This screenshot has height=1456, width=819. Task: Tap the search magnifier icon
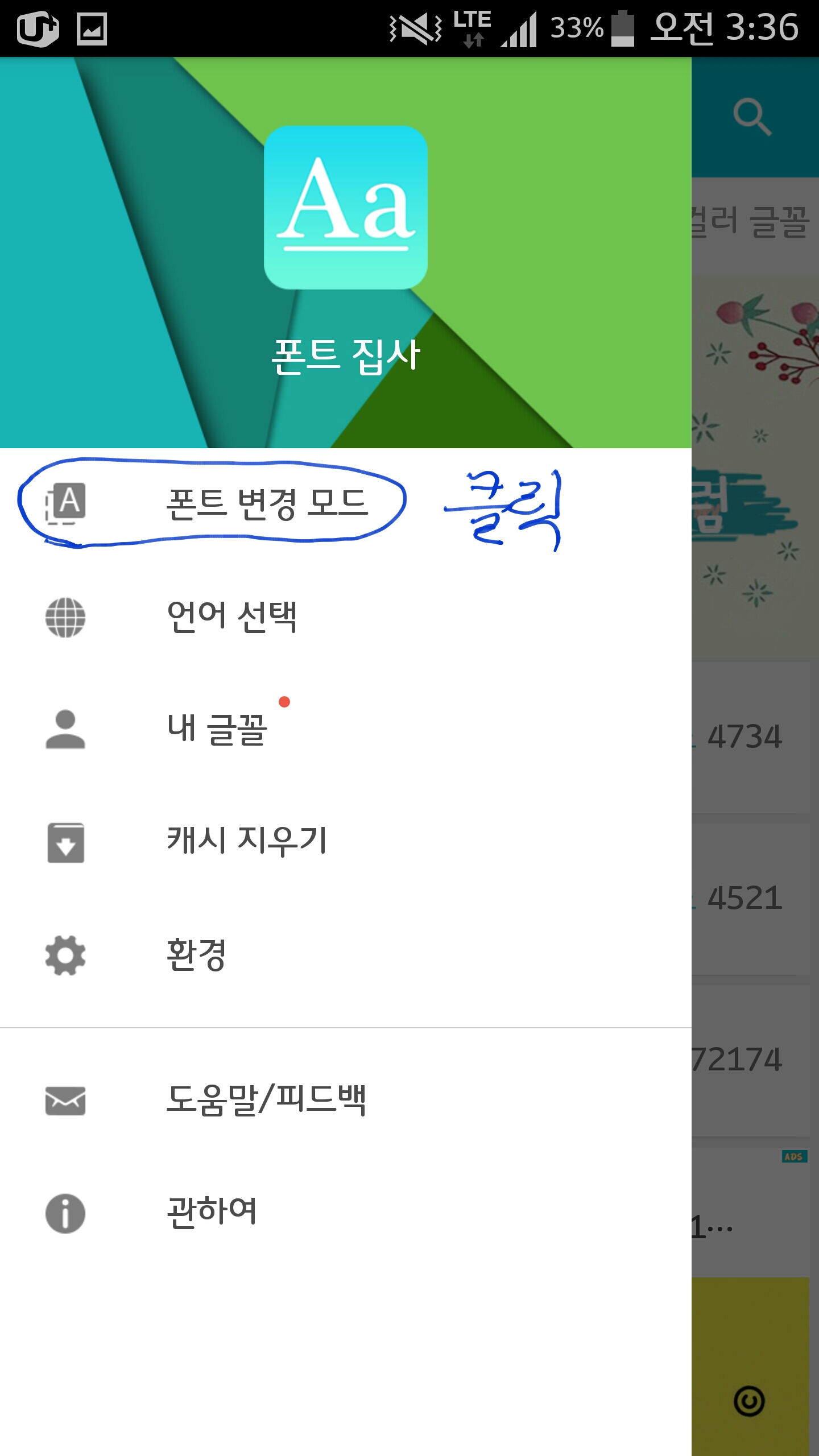click(752, 117)
